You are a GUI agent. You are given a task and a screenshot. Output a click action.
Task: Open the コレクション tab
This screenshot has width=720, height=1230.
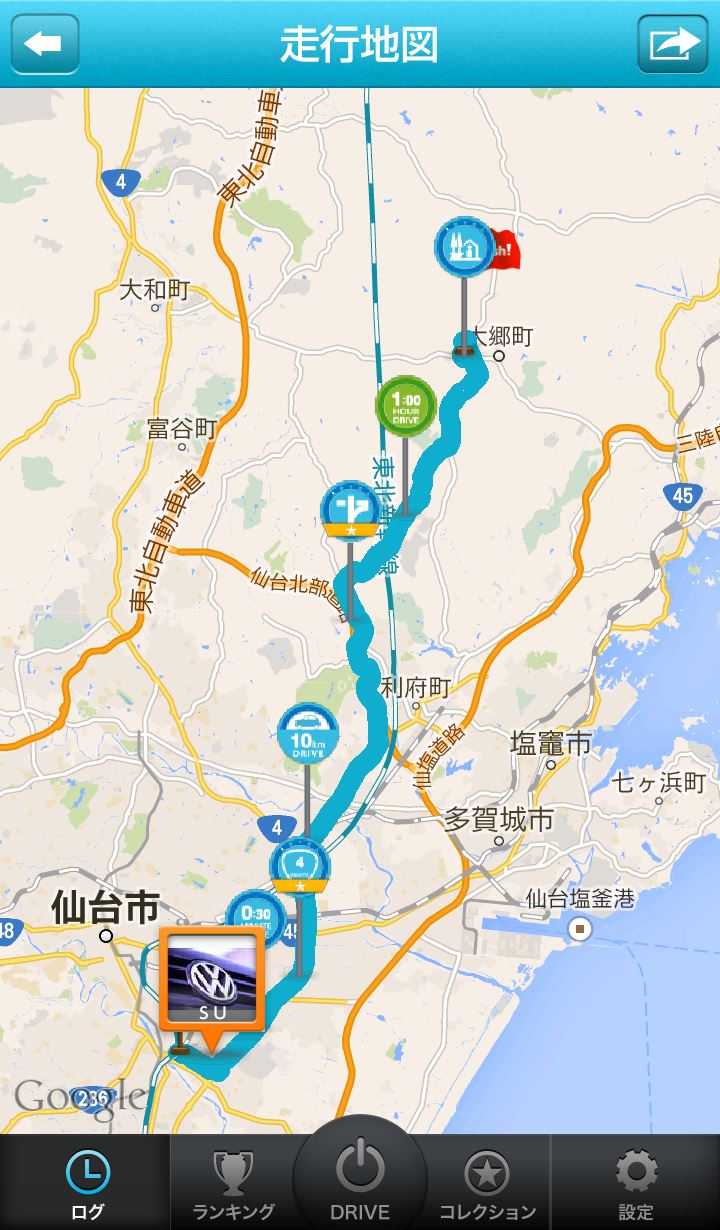coord(487,1182)
